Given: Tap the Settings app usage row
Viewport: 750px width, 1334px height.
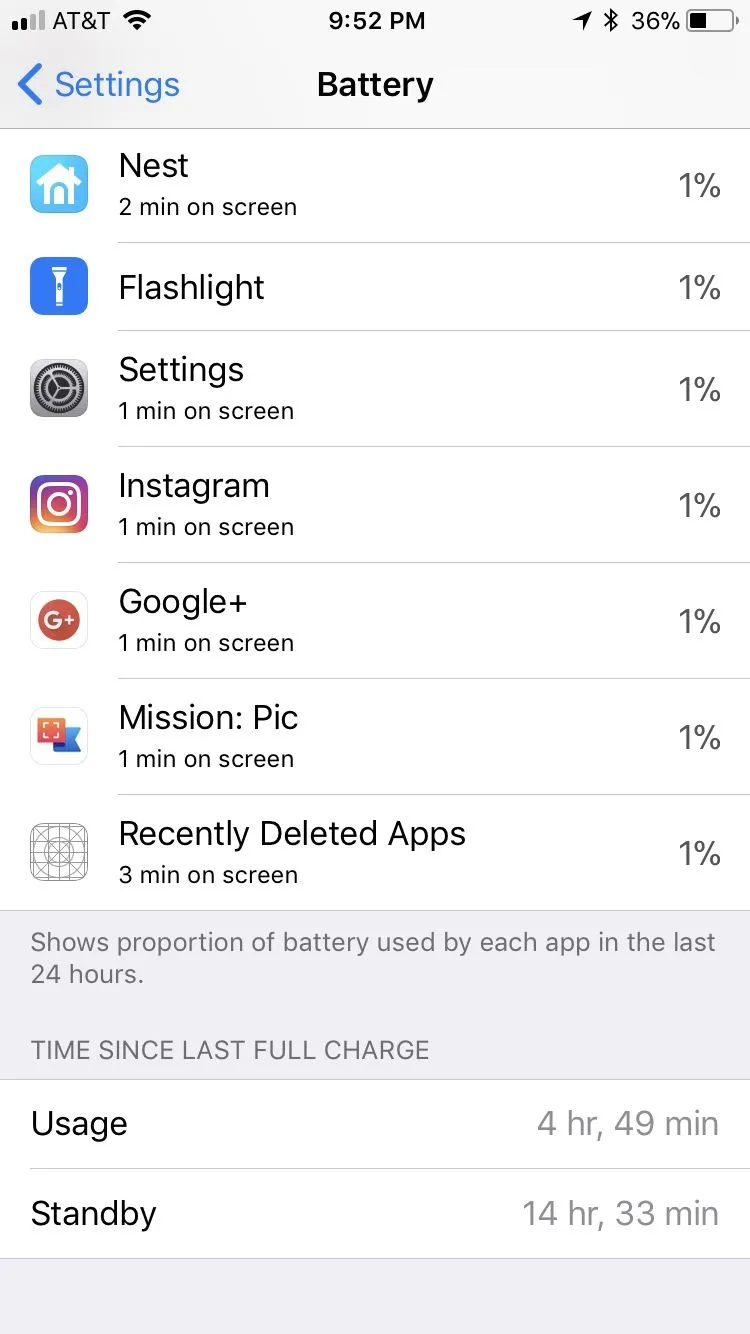Looking at the screenshot, I should (375, 389).
